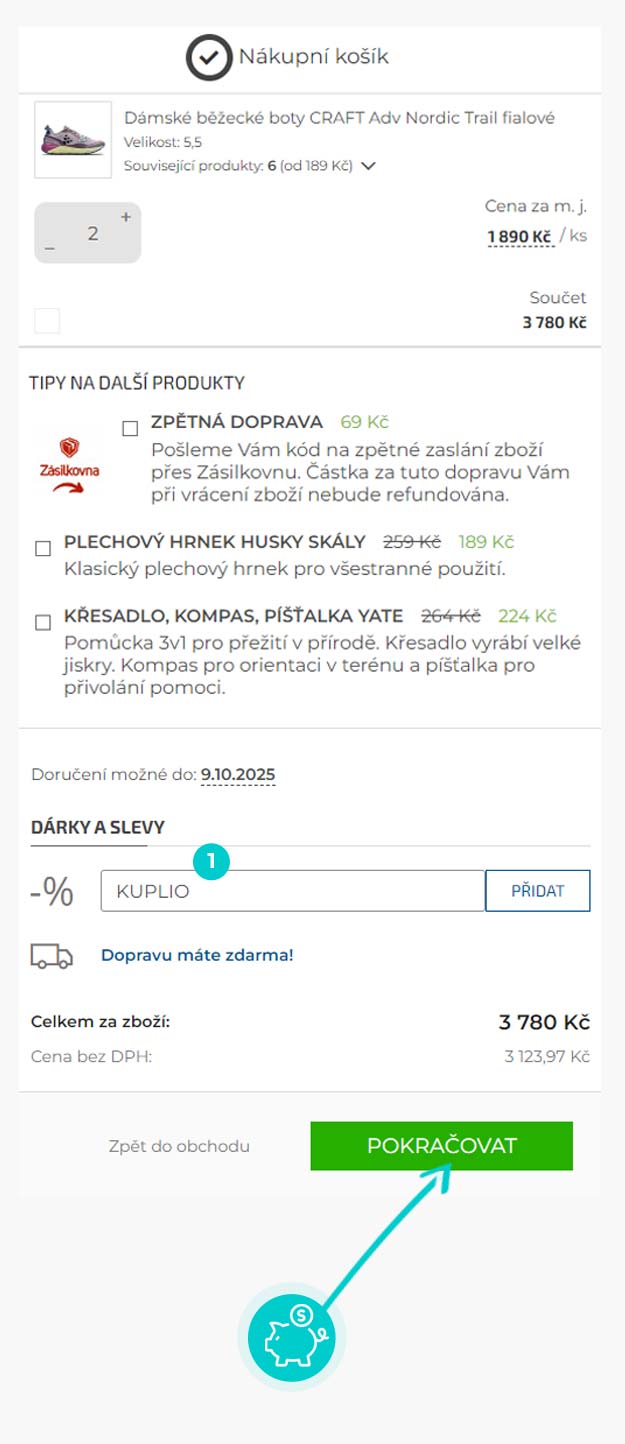The width and height of the screenshot is (625, 1444).
Task: Go back via Zpět do obchodu
Action: pyautogui.click(x=179, y=1147)
